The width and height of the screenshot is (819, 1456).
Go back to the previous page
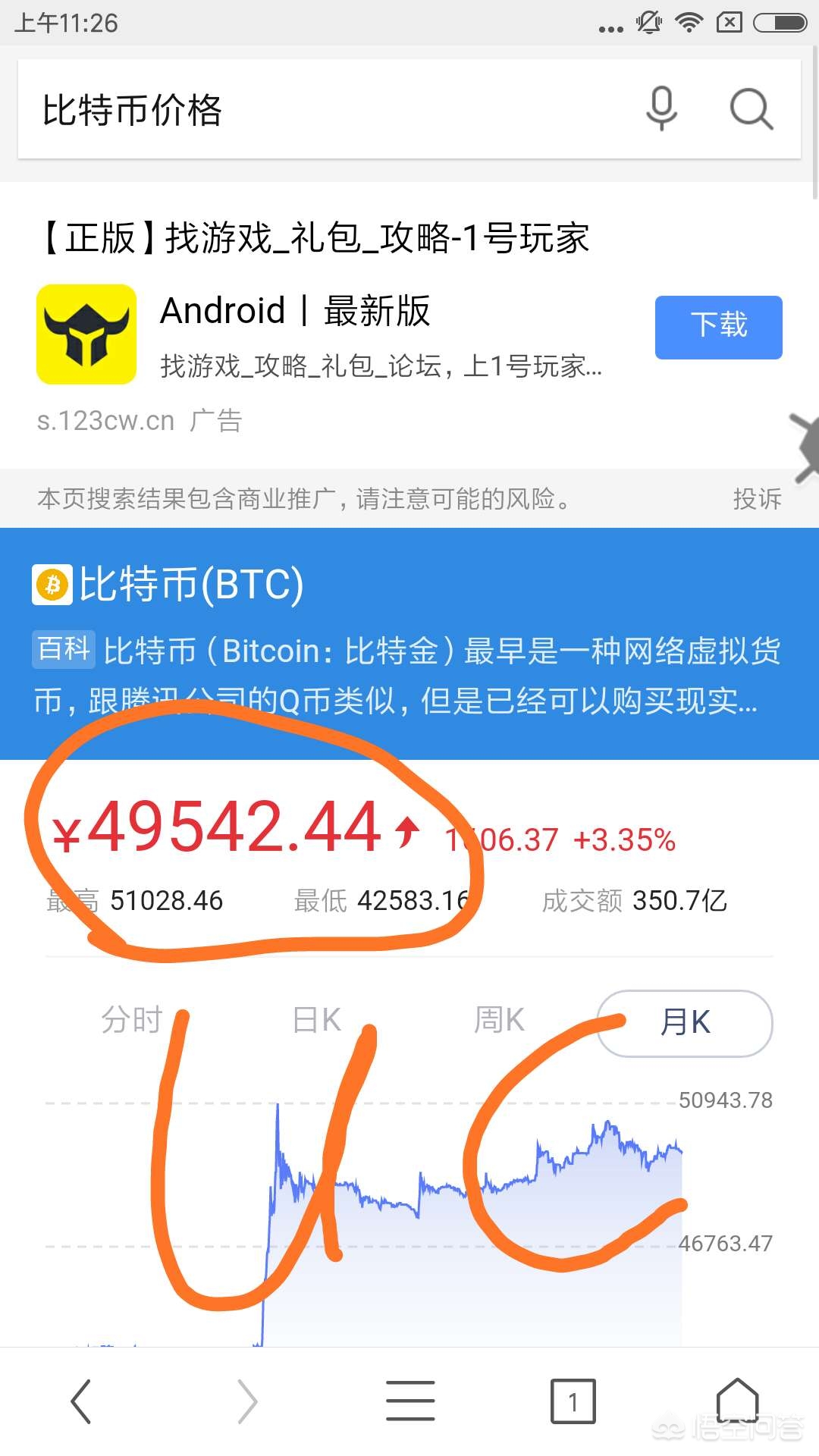tap(81, 1401)
